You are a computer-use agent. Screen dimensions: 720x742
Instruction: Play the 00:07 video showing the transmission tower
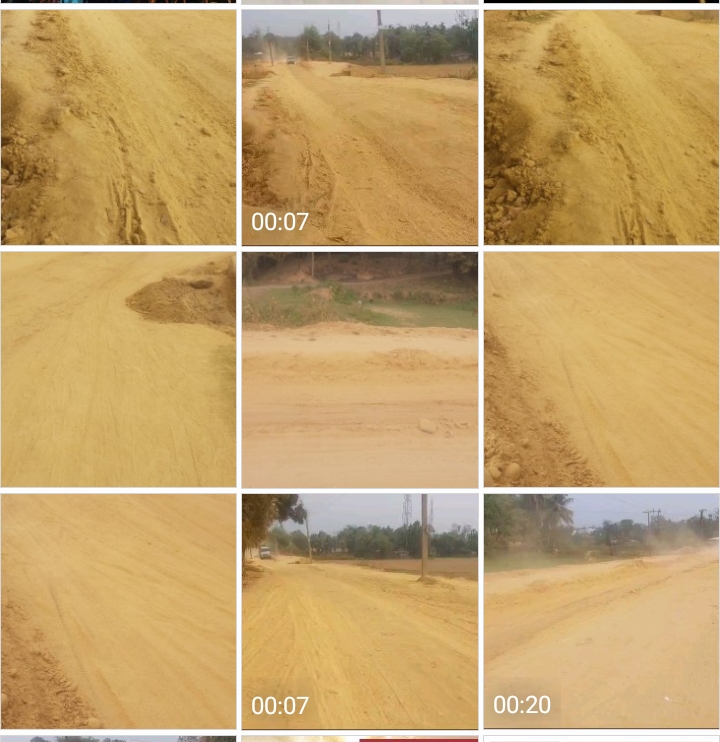pos(359,610)
